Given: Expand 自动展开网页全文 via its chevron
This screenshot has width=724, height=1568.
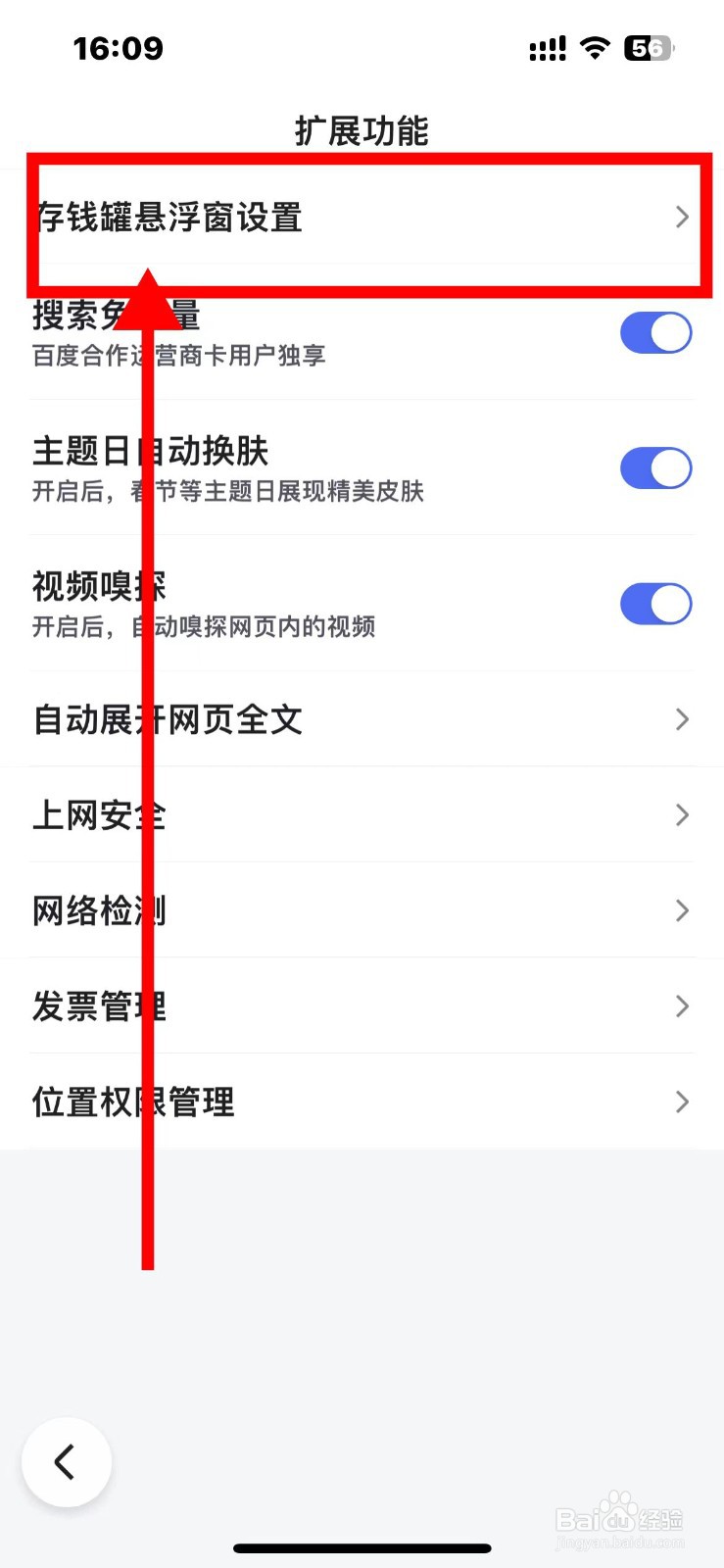Looking at the screenshot, I should pyautogui.click(x=683, y=719).
